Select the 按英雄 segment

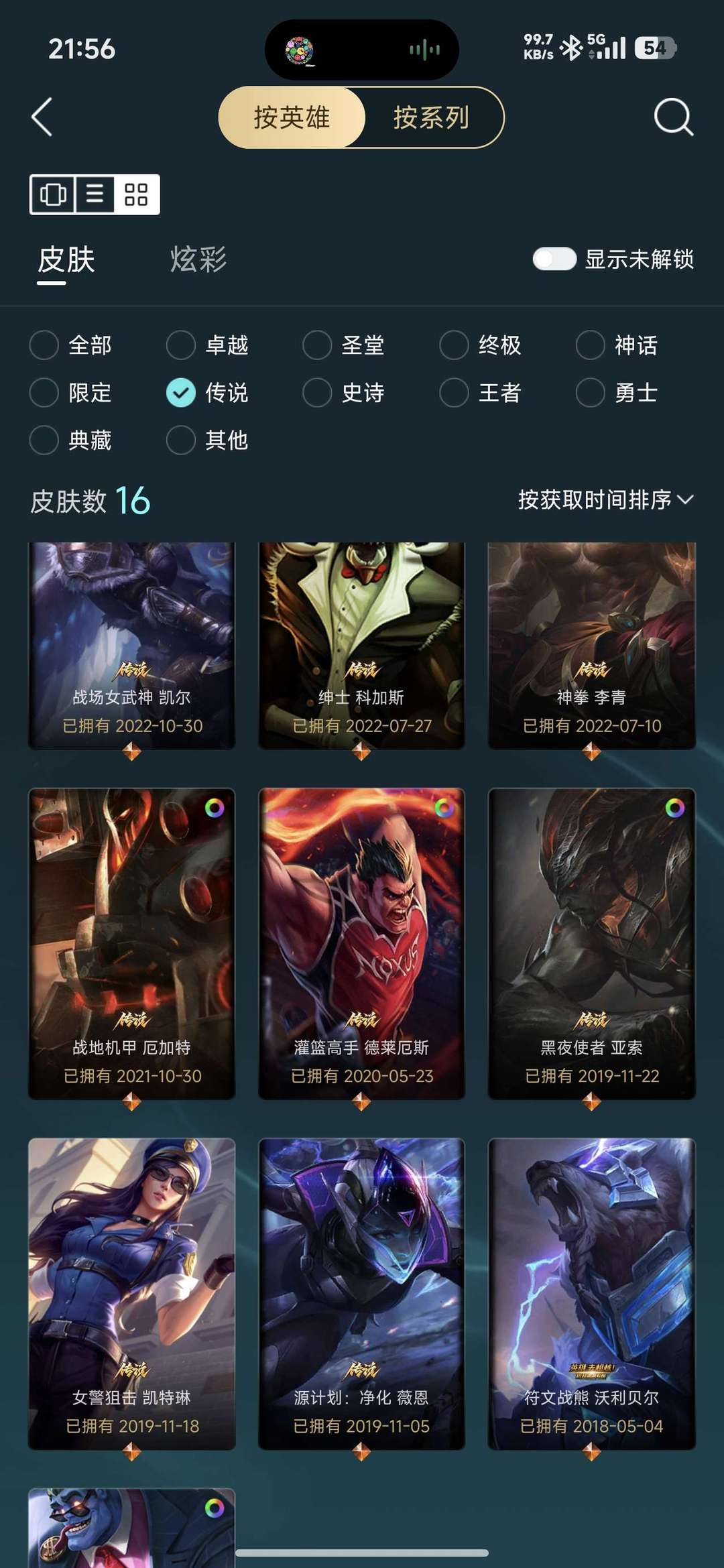(x=292, y=117)
